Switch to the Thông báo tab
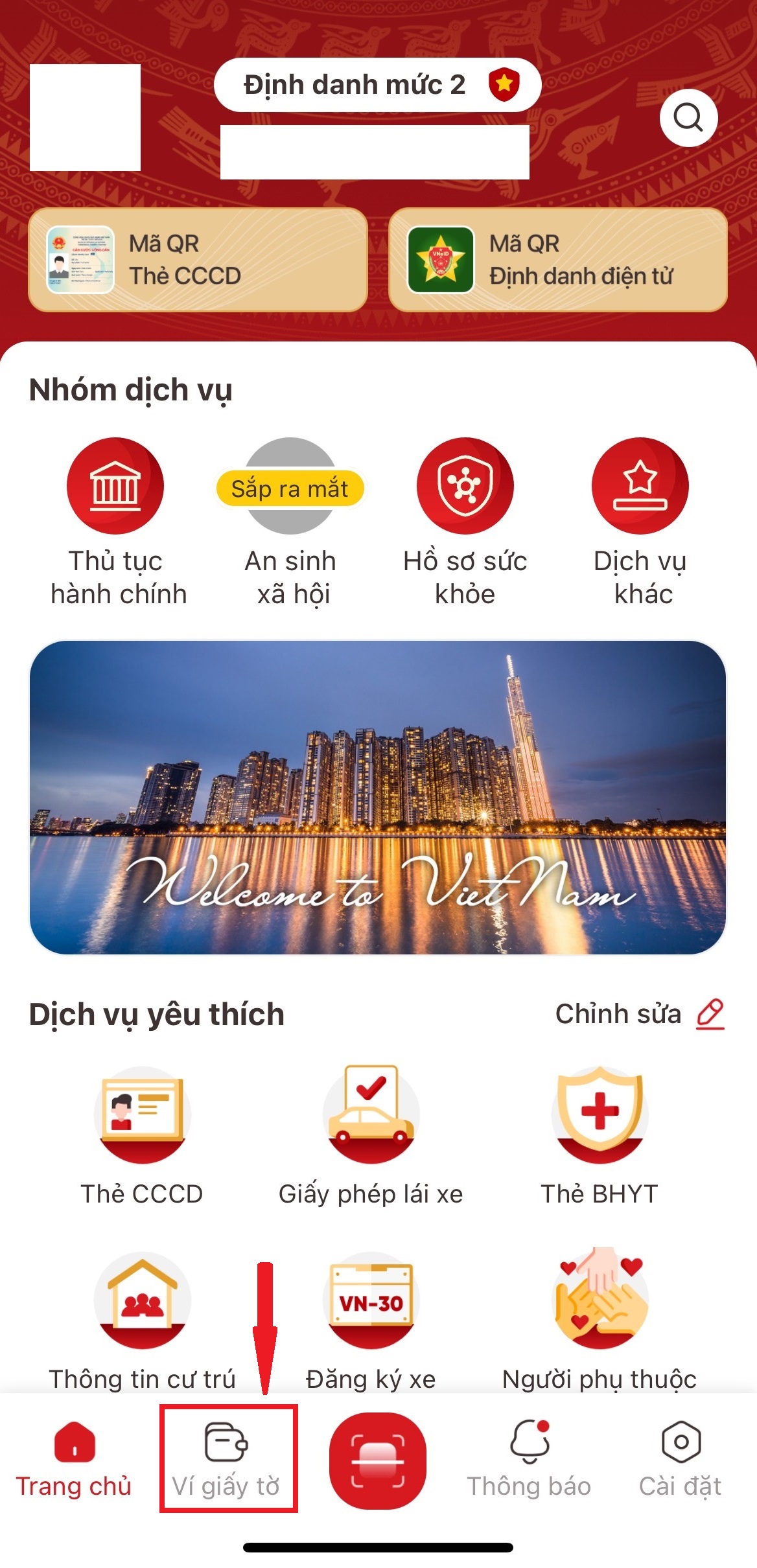This screenshot has height=1568, width=757. pyautogui.click(x=530, y=1459)
